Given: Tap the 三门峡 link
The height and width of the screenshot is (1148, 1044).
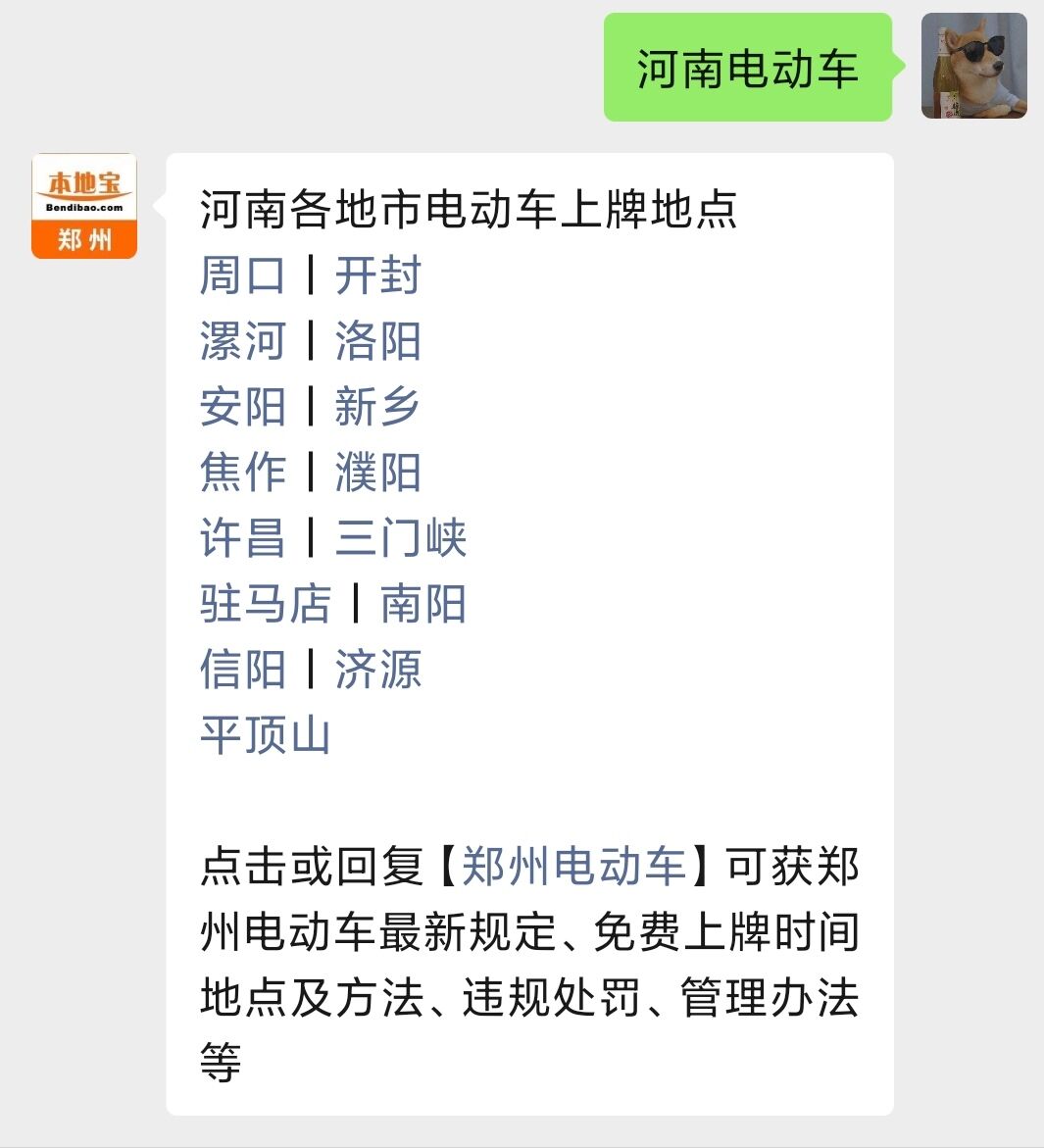Looking at the screenshot, I should point(401,538).
